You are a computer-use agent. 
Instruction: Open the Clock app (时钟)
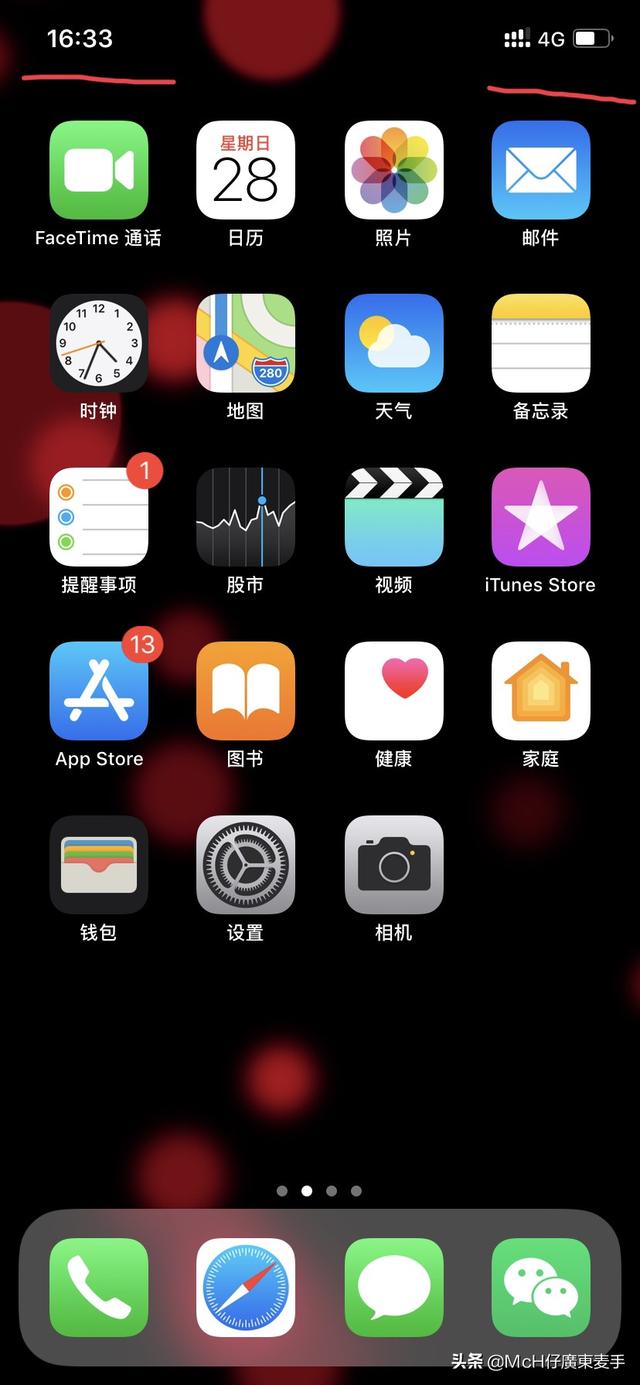pos(99,343)
